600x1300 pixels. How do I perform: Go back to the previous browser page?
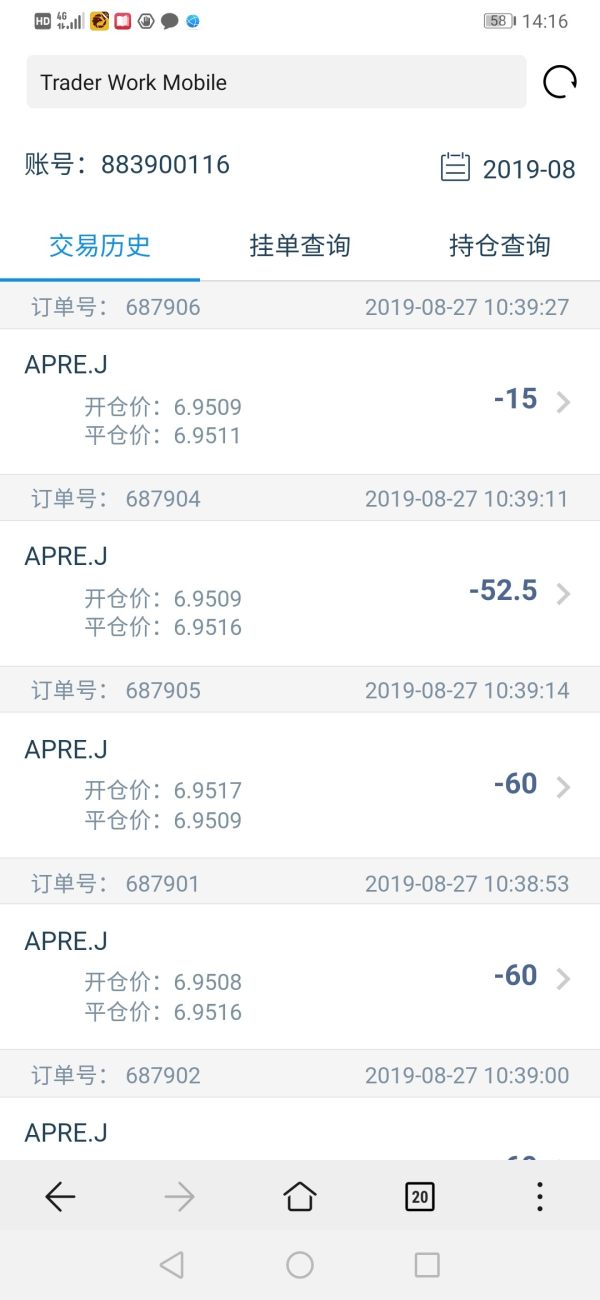pos(60,1196)
